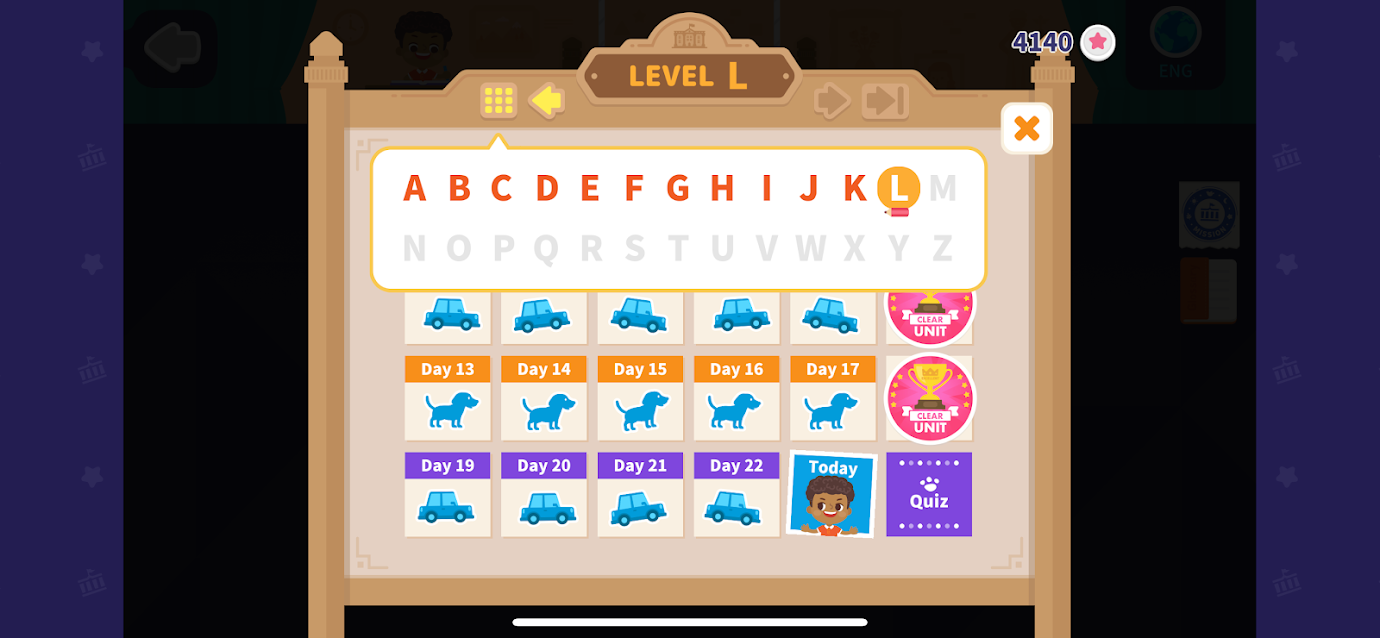
Task: Open Day 22 lesson
Action: click(x=736, y=494)
